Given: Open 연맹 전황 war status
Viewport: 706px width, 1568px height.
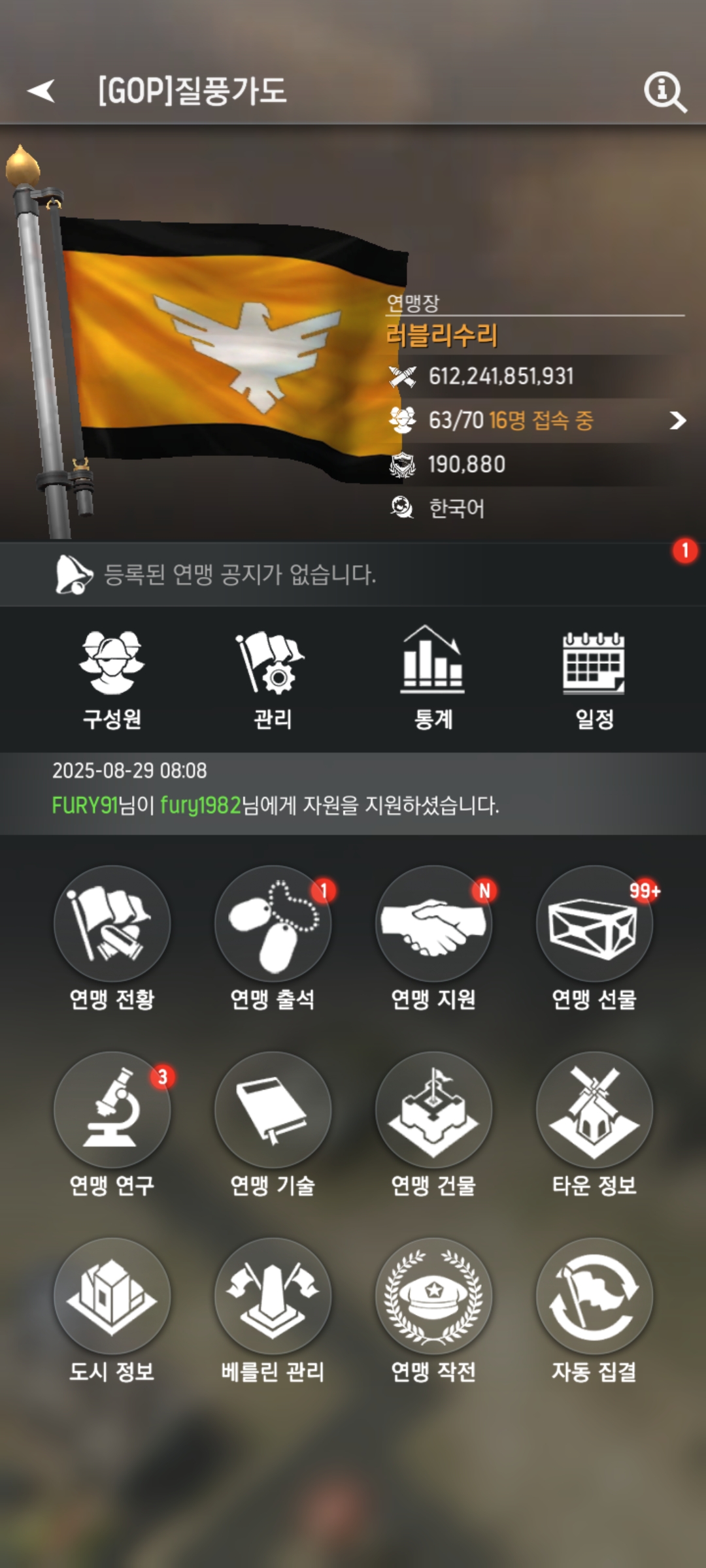Looking at the screenshot, I should coord(112,924).
